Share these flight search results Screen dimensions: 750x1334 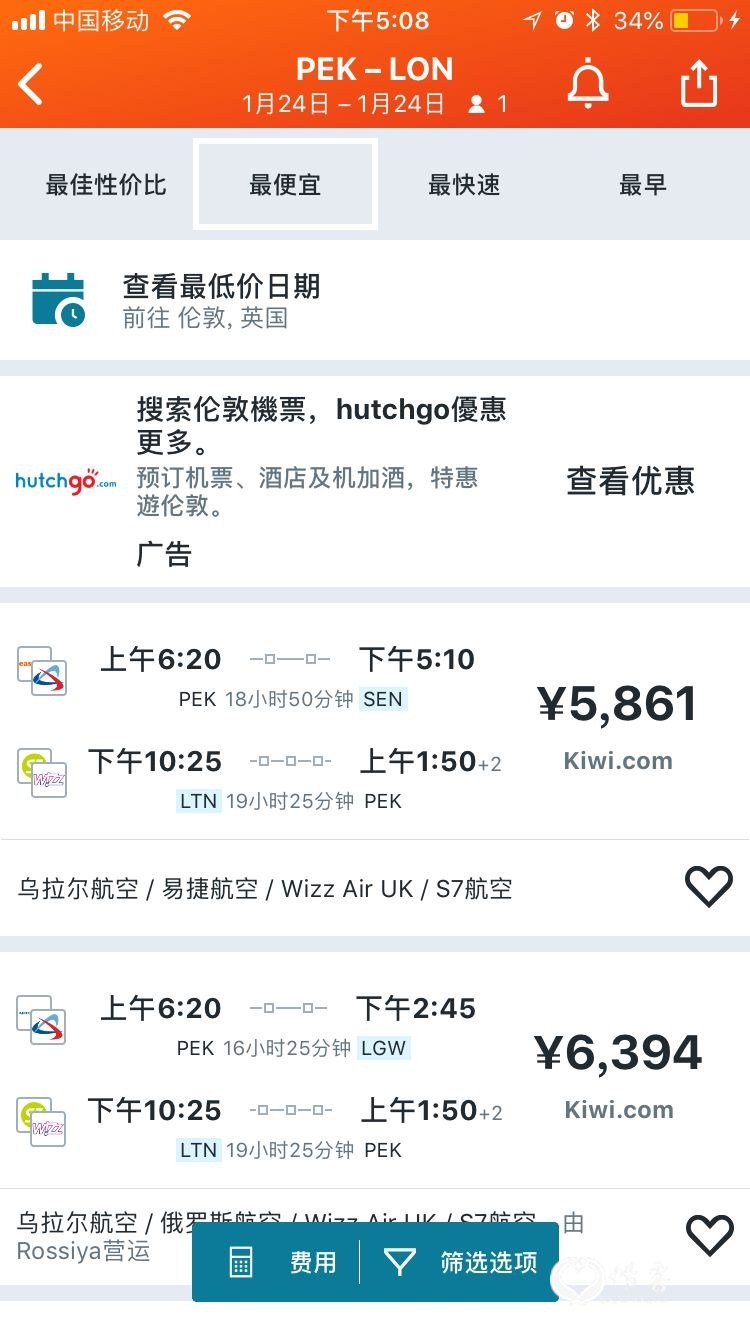(699, 83)
